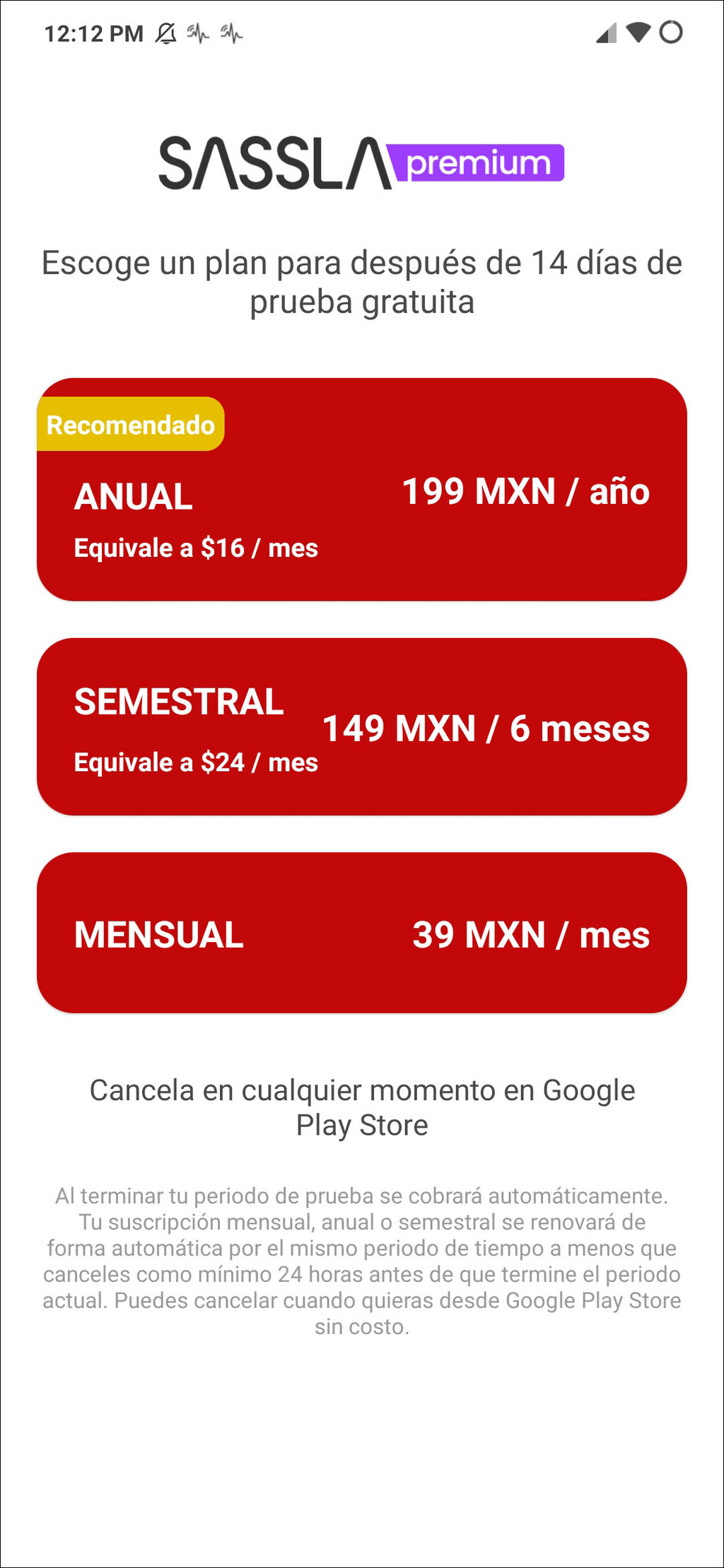The height and width of the screenshot is (1568, 724).
Task: Tap the SASSLA logo
Action: (272, 160)
